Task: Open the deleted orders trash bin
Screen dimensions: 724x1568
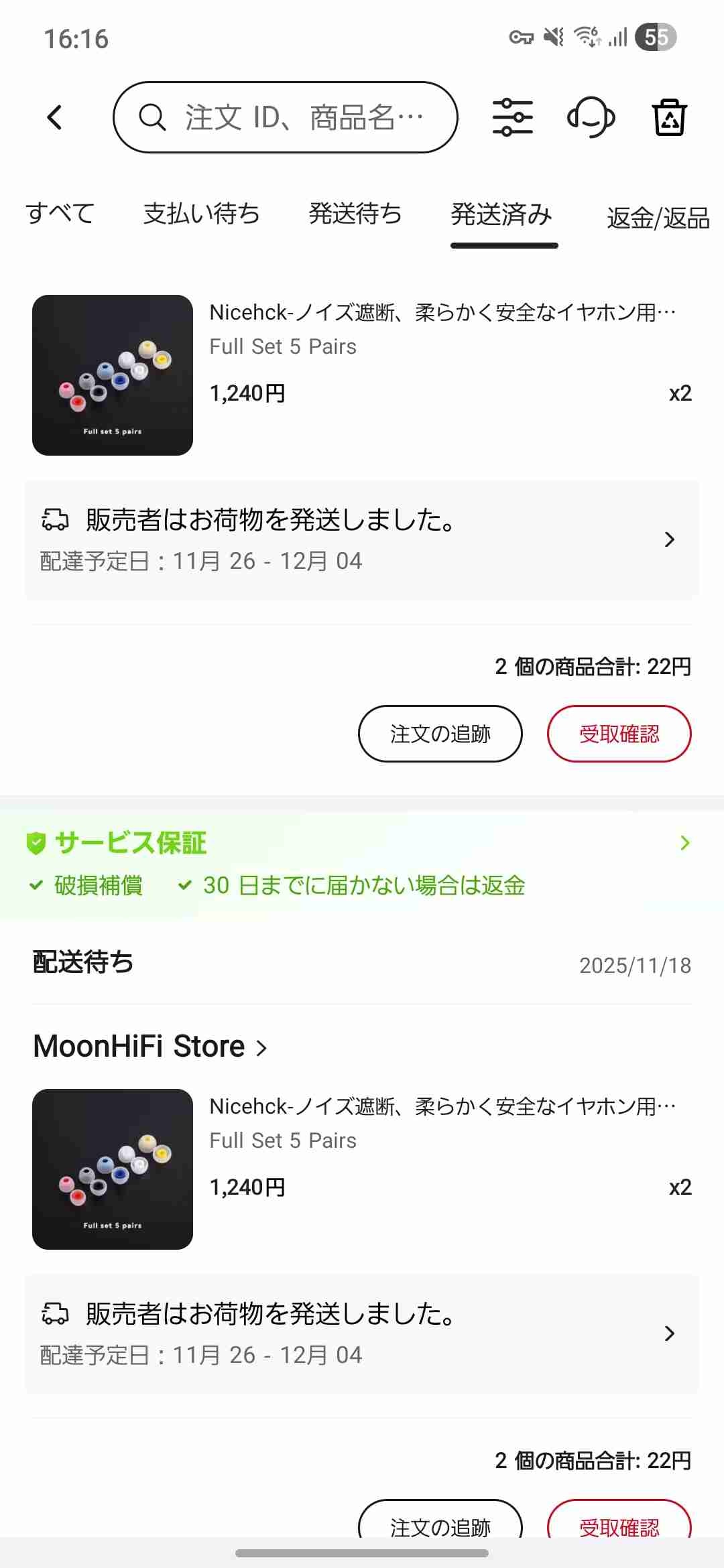Action: click(x=670, y=117)
